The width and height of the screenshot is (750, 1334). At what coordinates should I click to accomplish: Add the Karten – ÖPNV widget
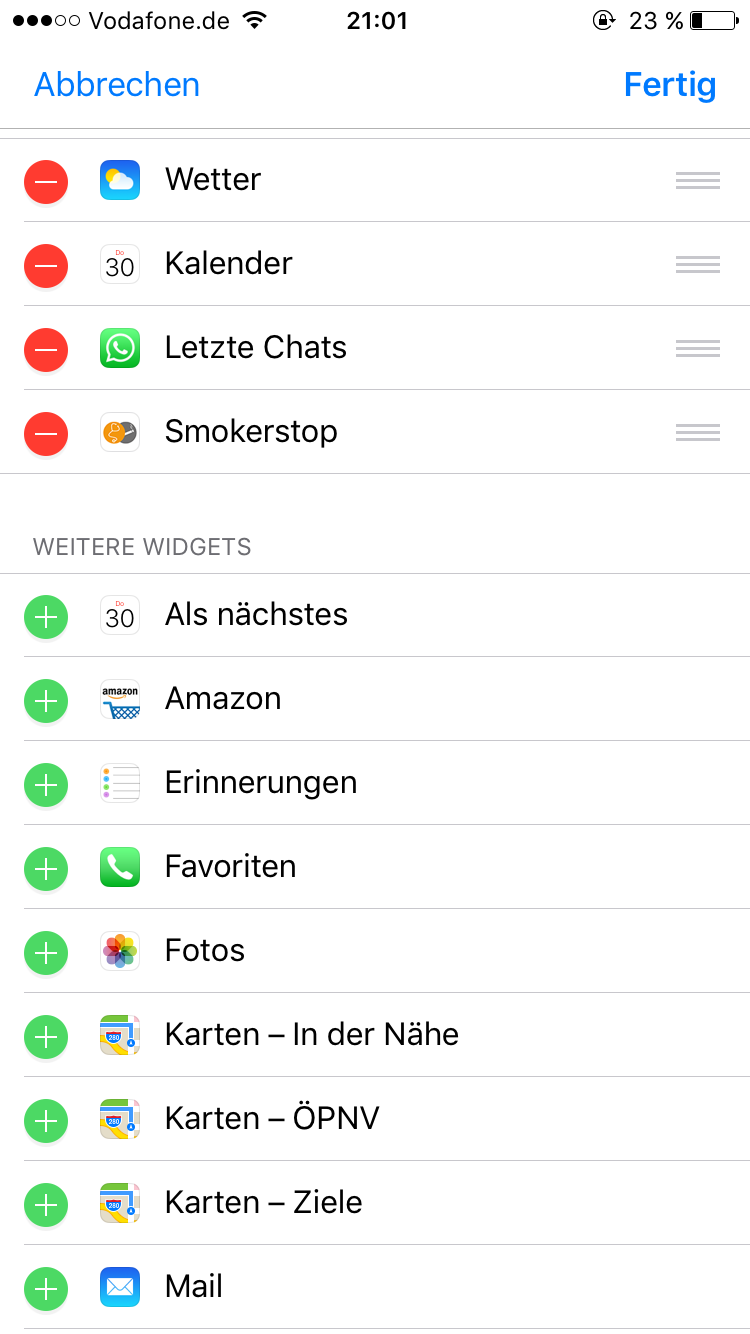click(46, 1120)
